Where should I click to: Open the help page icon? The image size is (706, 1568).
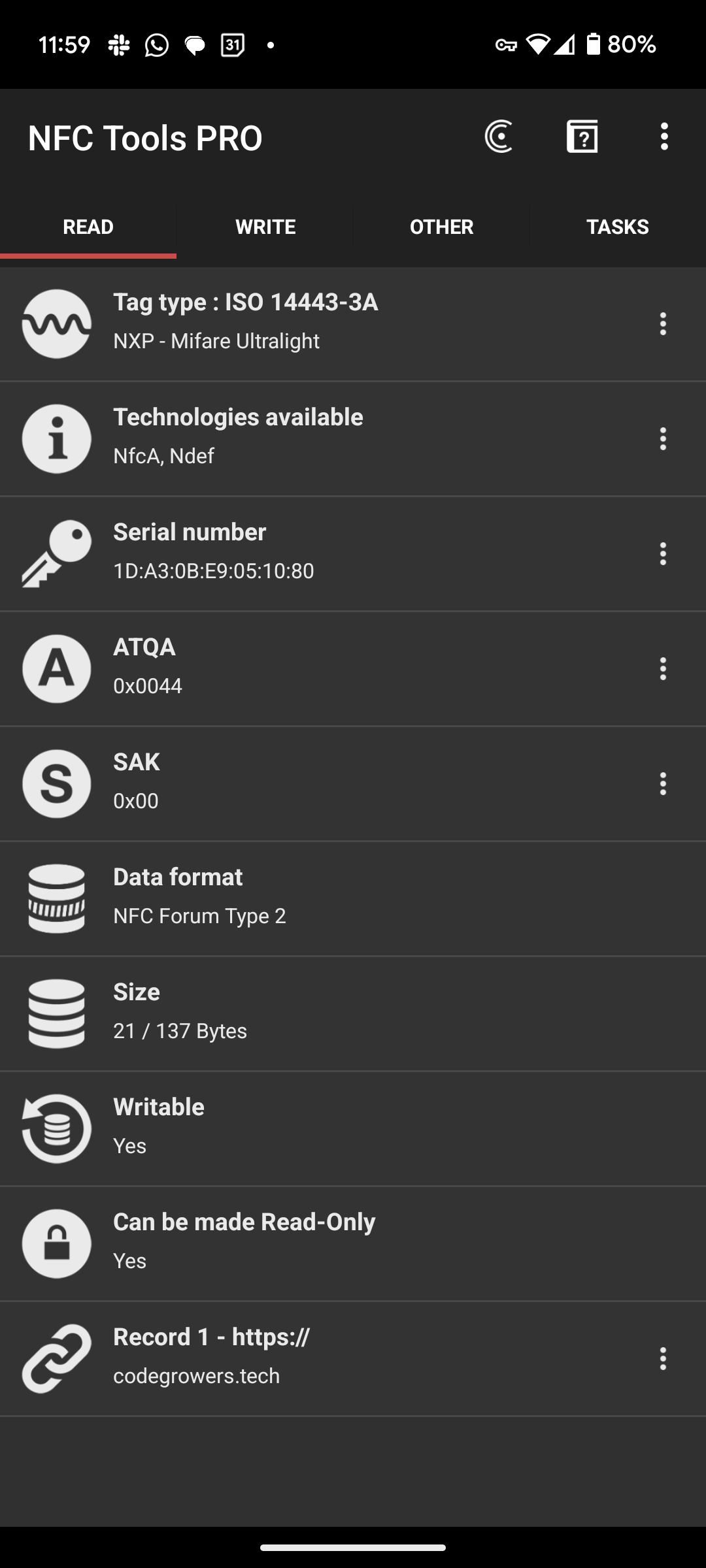click(x=582, y=137)
